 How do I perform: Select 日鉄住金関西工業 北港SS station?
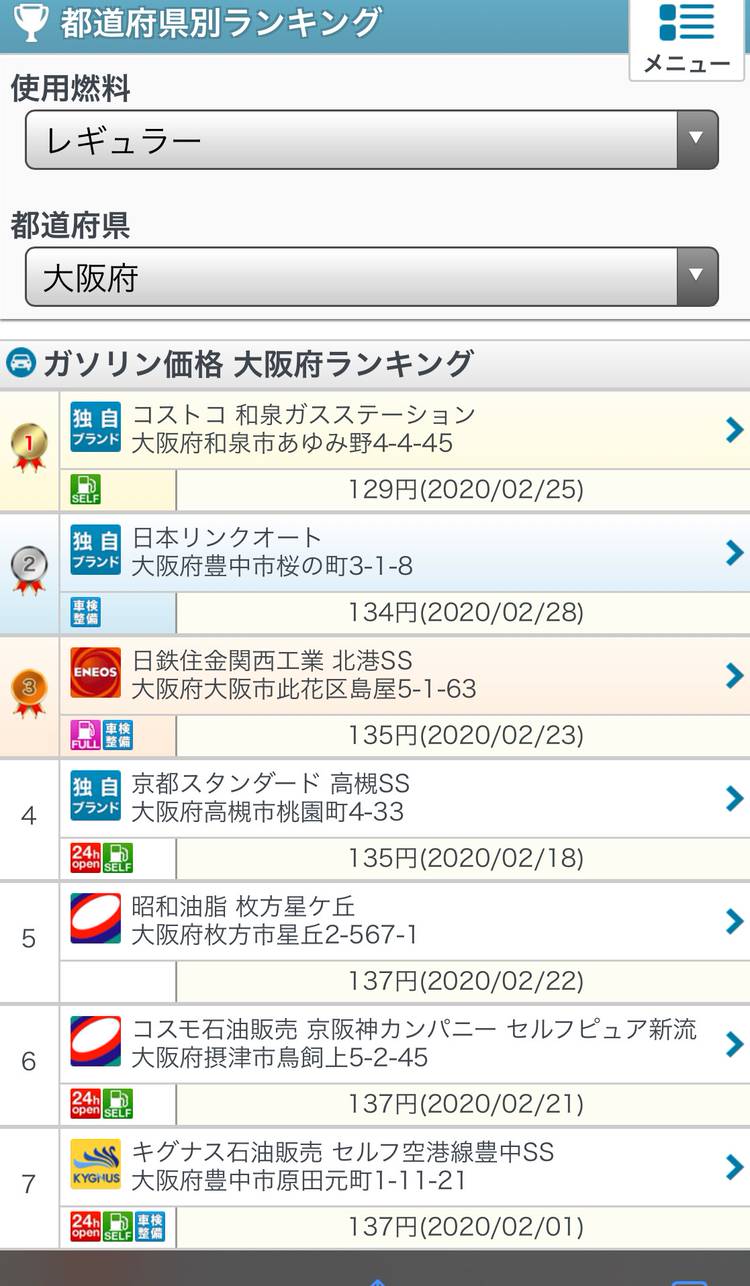point(400,675)
